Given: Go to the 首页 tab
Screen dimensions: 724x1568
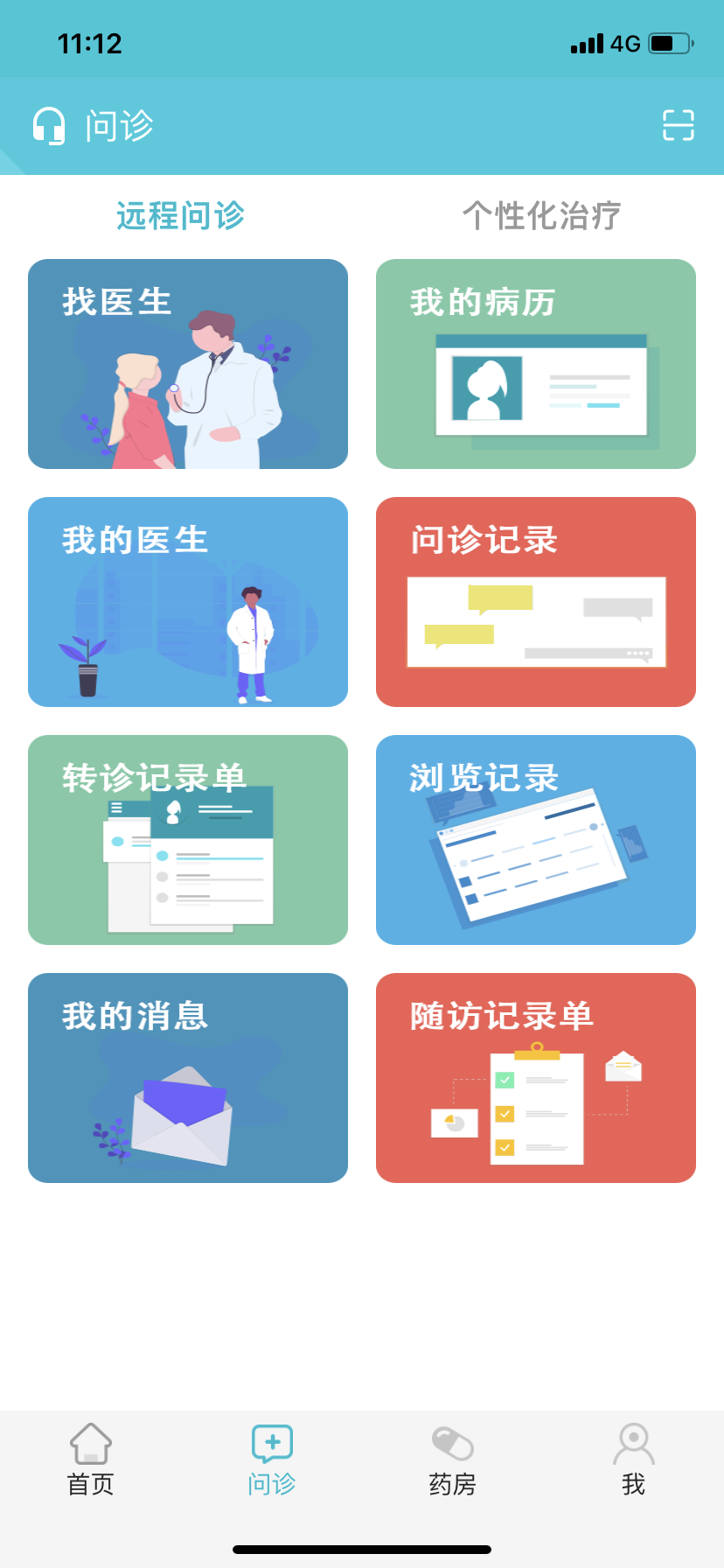Looking at the screenshot, I should coord(91,1460).
